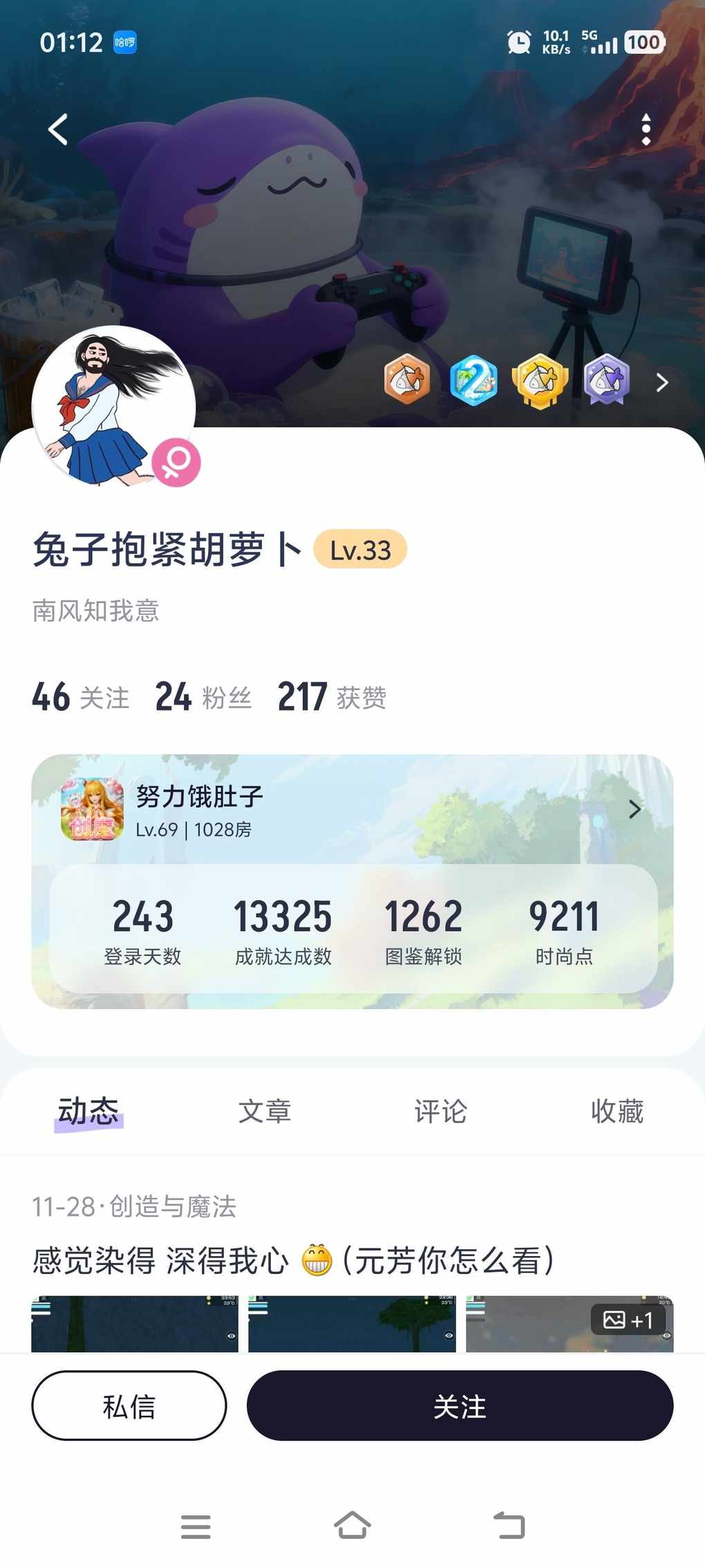Send a private message via 私信
The height and width of the screenshot is (1568, 705).
pos(129,1405)
